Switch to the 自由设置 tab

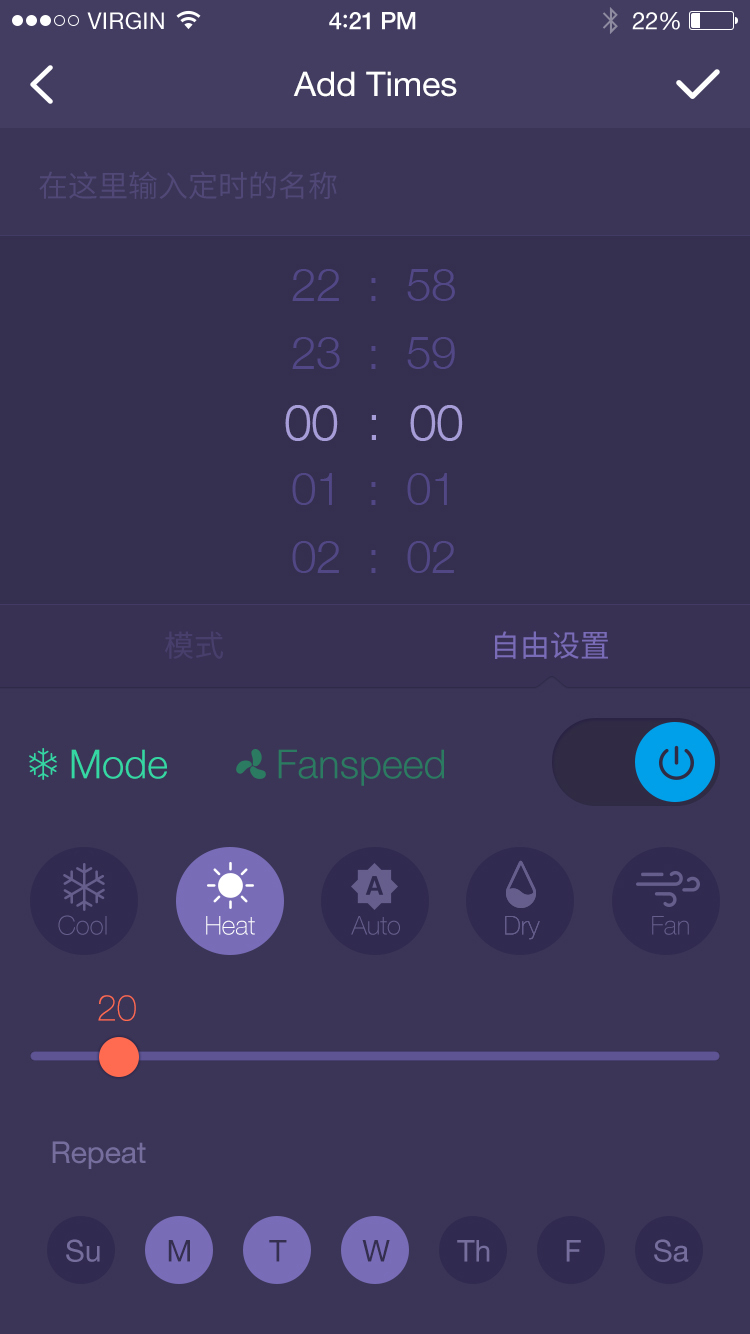coord(551,646)
